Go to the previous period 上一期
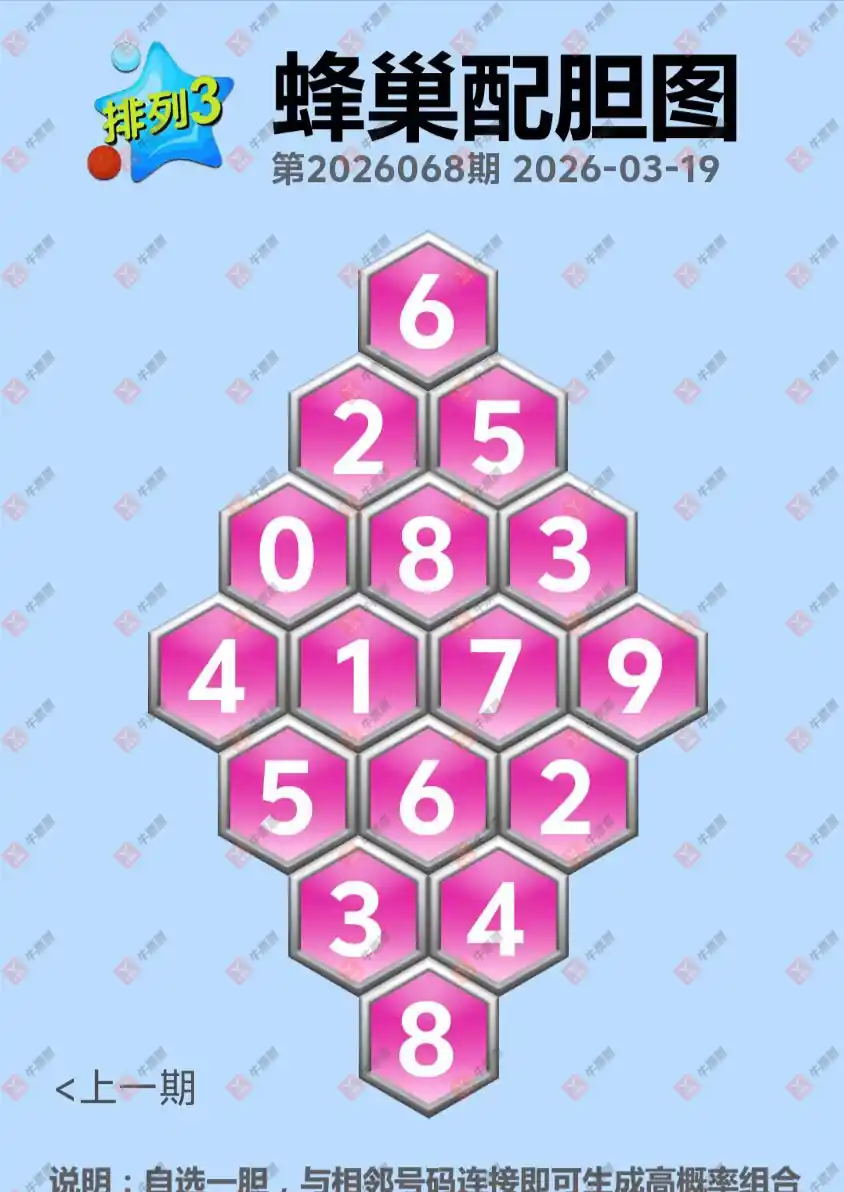 (126, 1088)
